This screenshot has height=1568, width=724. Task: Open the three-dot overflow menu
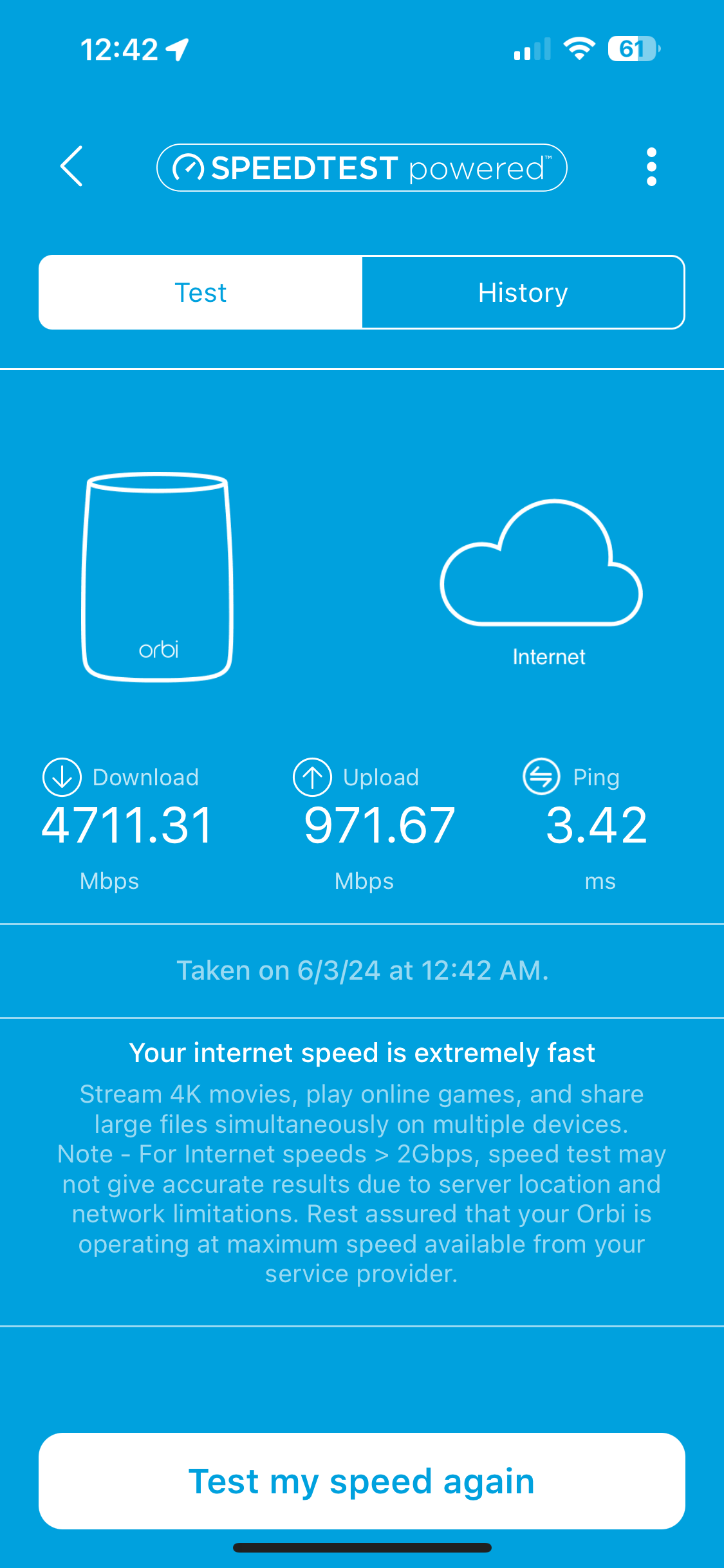[651, 167]
